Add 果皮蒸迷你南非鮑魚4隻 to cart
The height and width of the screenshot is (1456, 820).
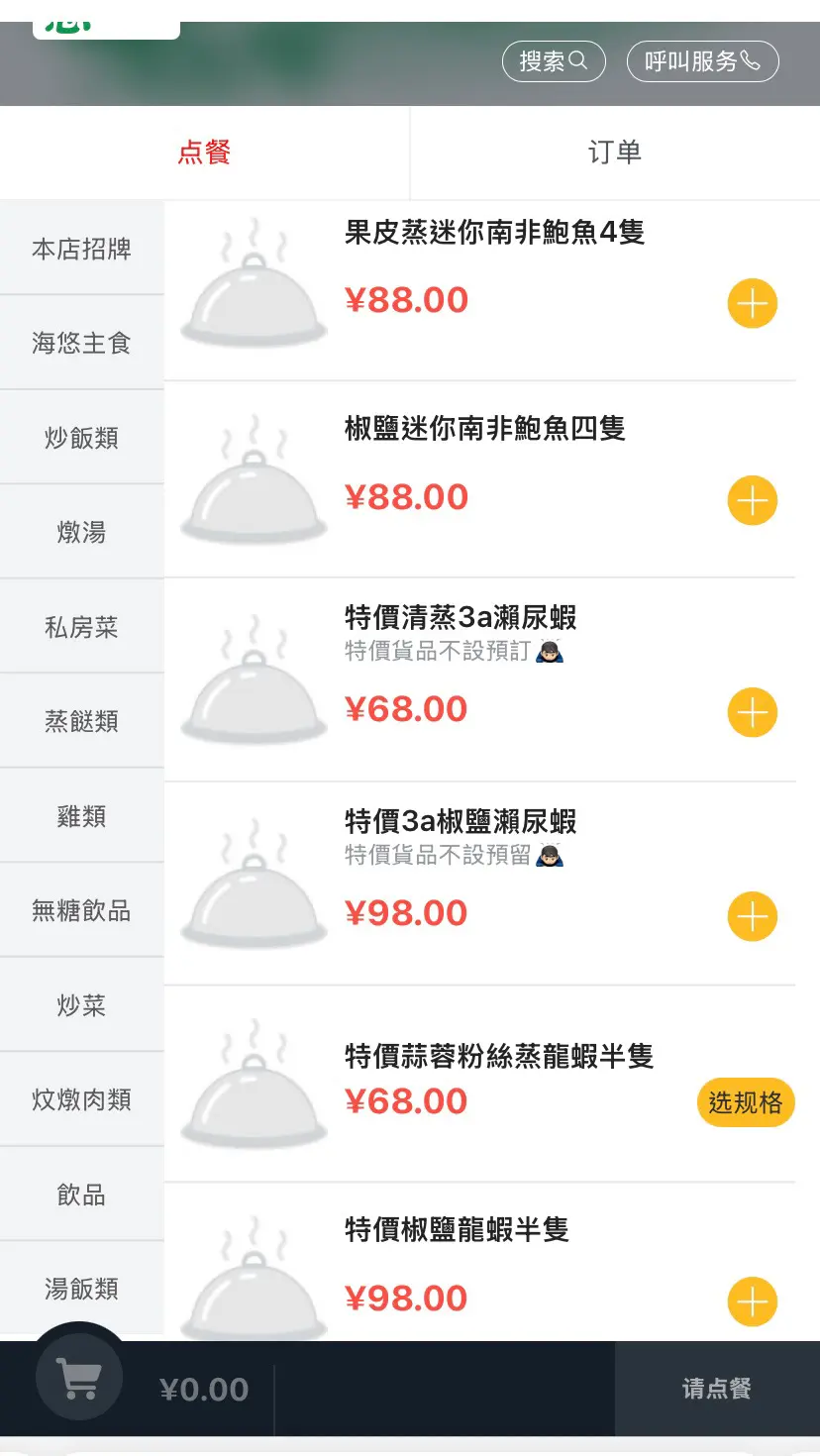click(753, 303)
